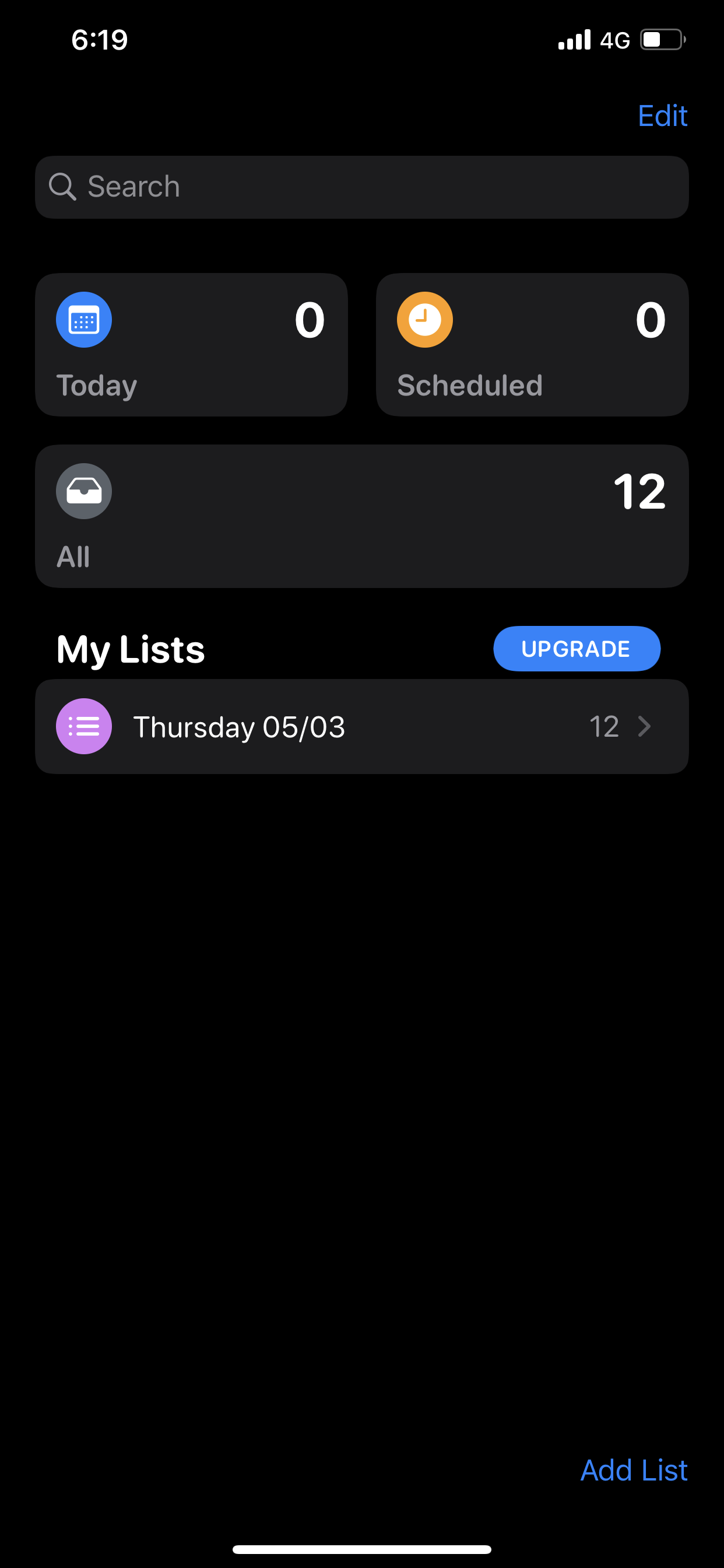The image size is (724, 1568).
Task: Open the Today reminders card
Action: click(x=191, y=345)
